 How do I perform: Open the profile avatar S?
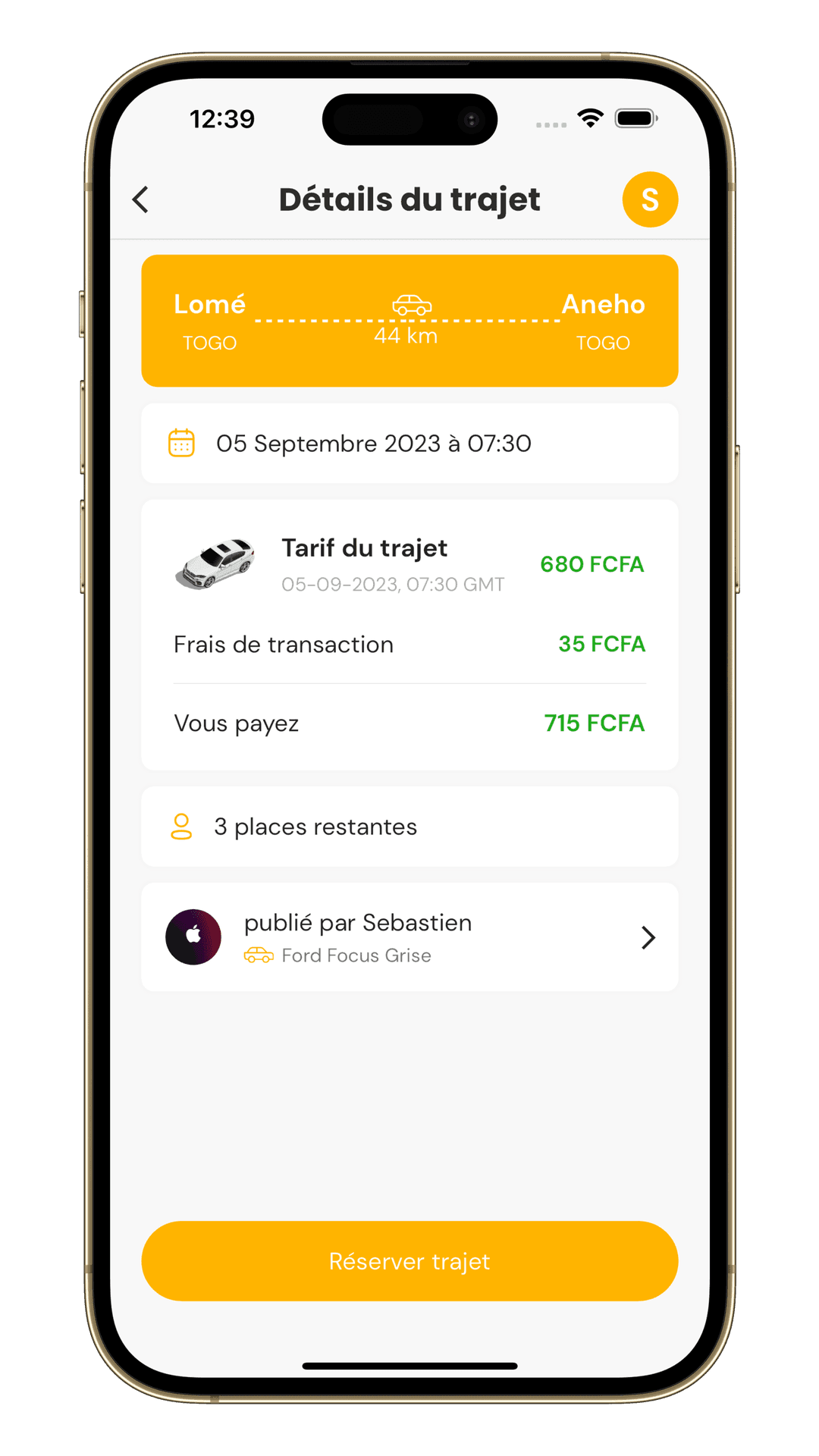[650, 199]
